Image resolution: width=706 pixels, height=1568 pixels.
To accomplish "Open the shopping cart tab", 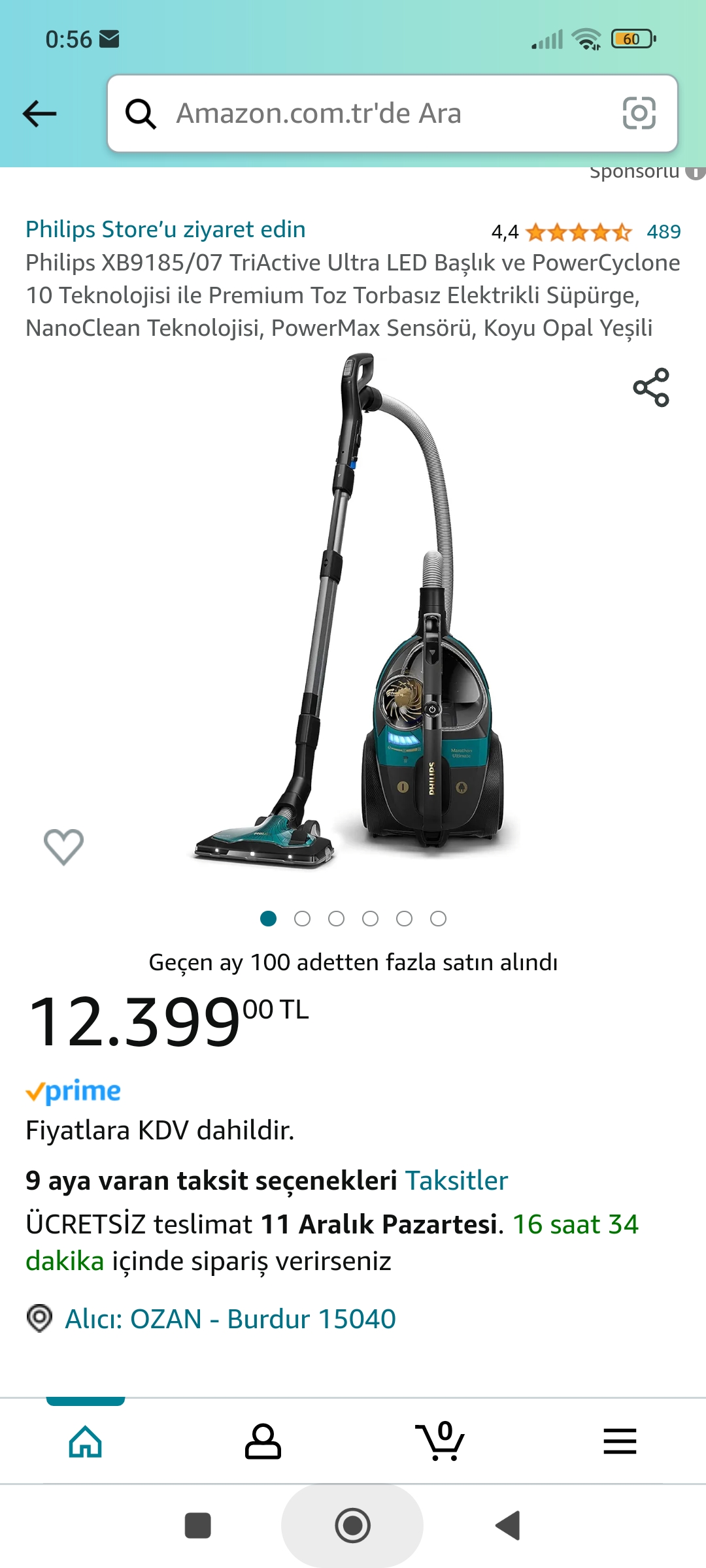I will coord(440,1441).
